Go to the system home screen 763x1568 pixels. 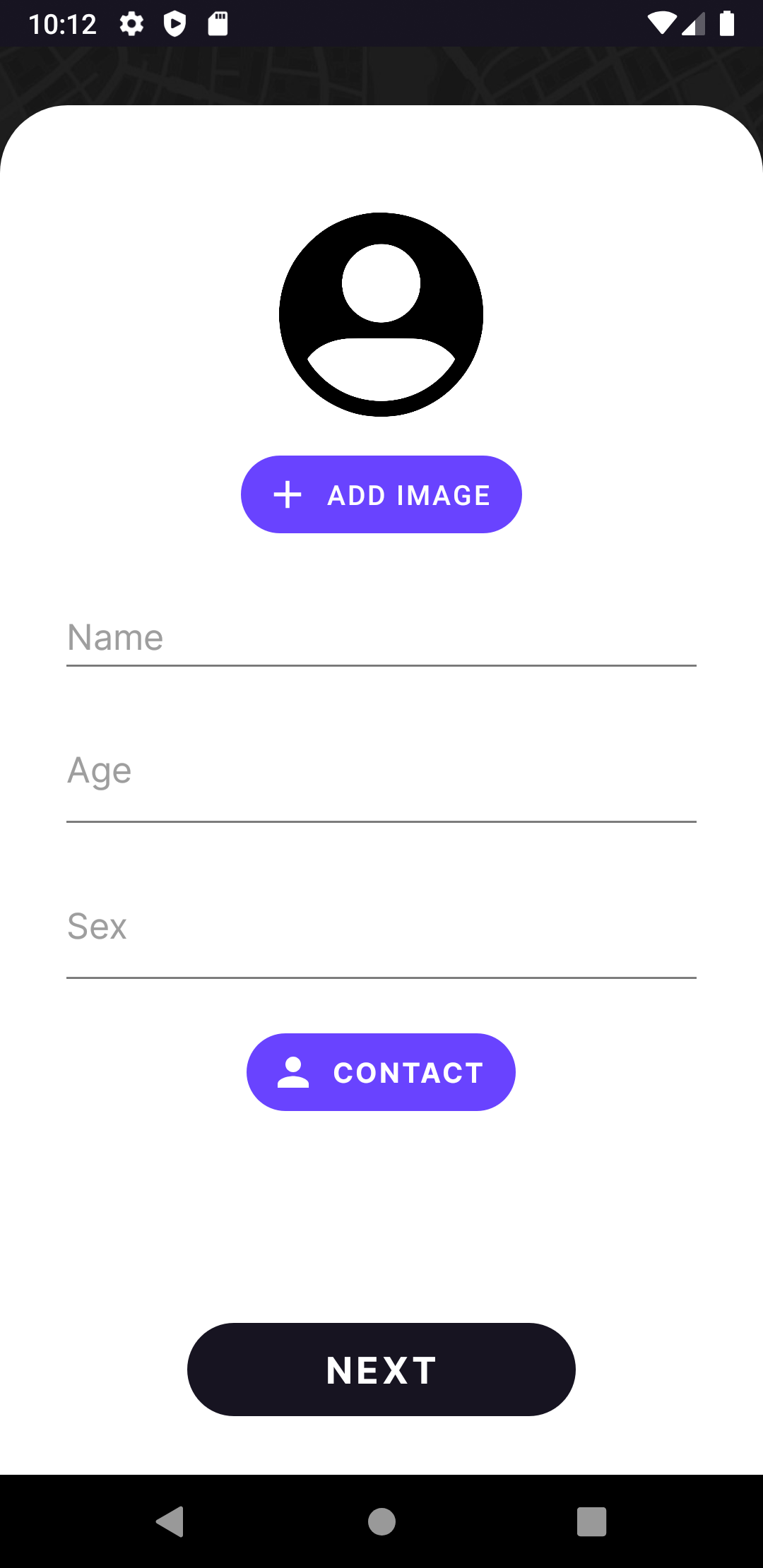[x=381, y=1521]
